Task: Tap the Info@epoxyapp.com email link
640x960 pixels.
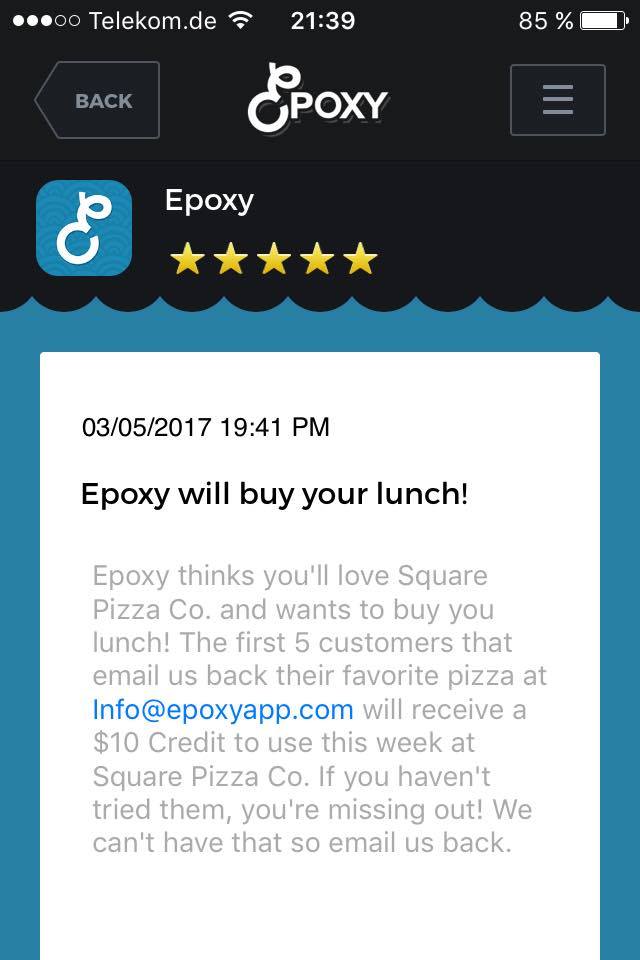Action: point(223,710)
